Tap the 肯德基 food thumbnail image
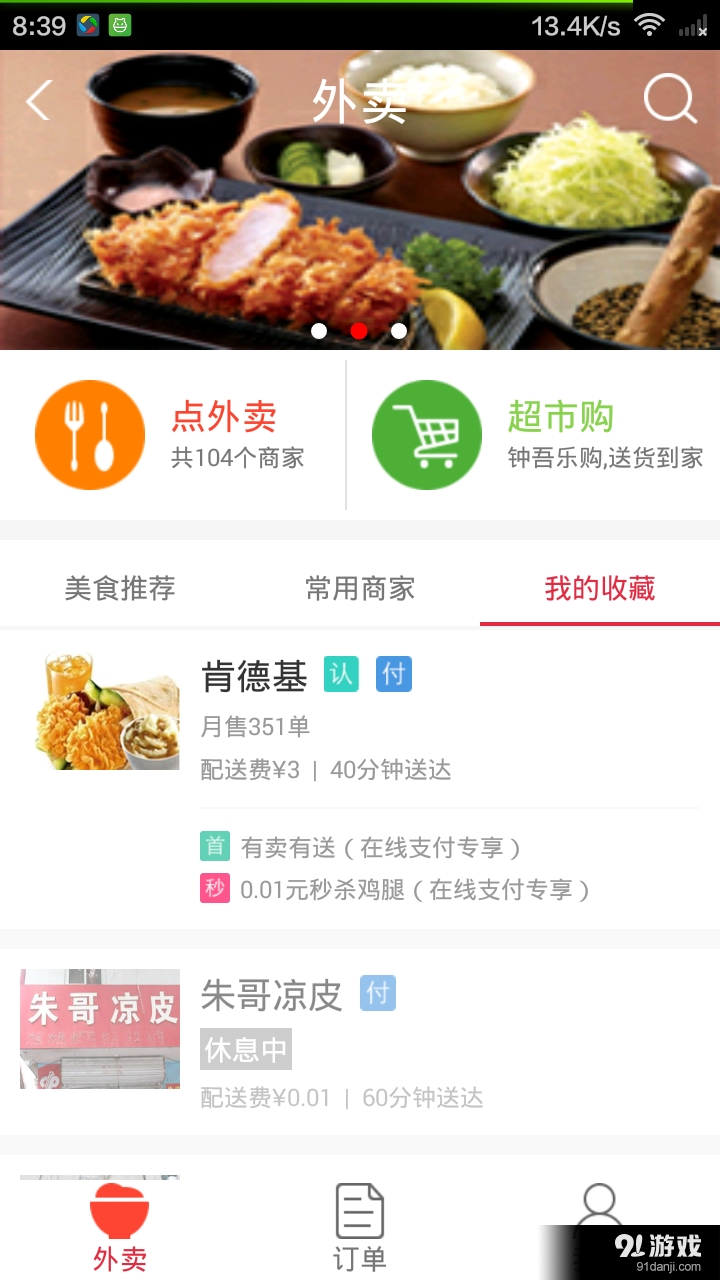This screenshot has height=1280, width=720. click(x=99, y=710)
